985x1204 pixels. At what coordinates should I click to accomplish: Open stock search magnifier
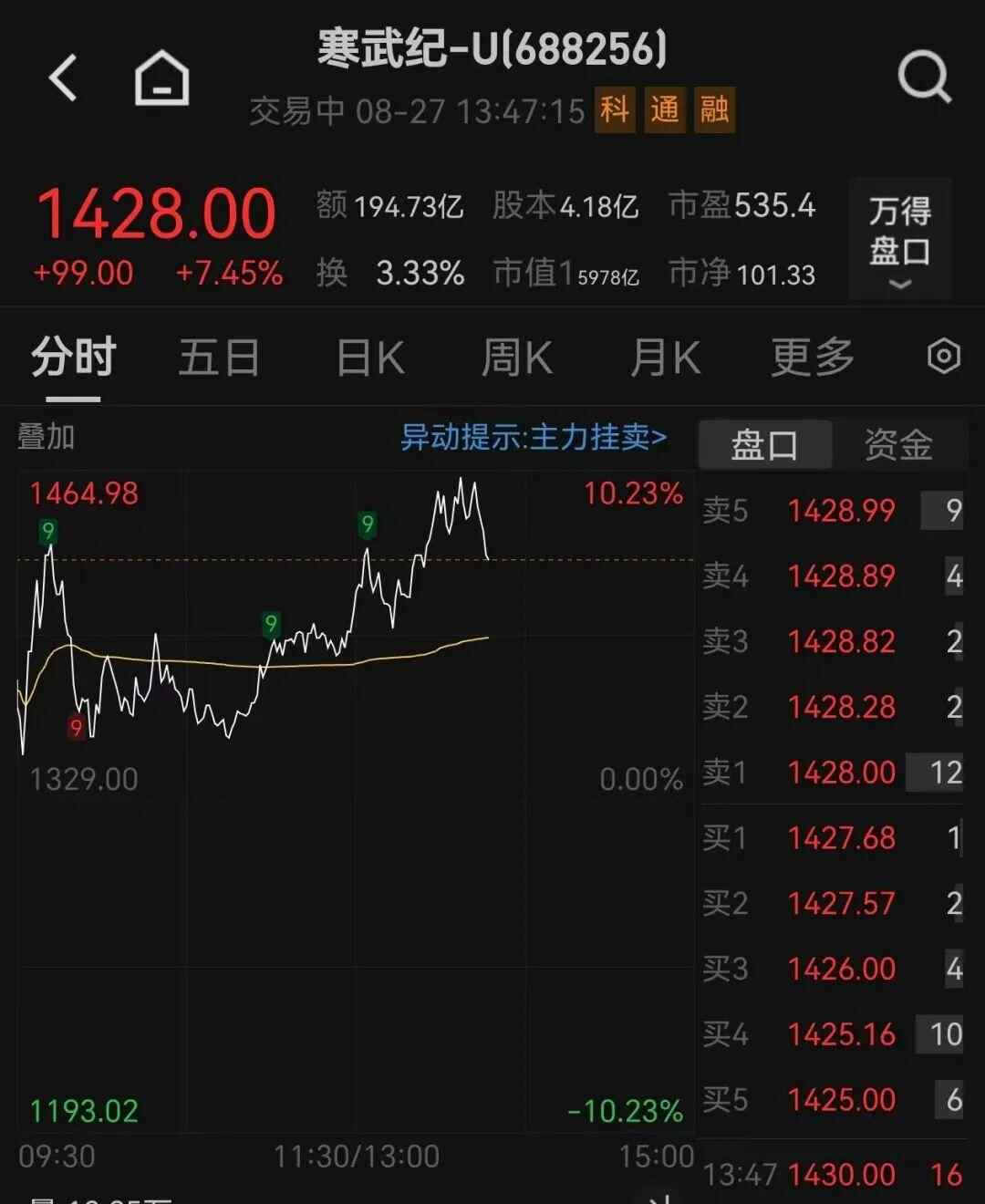click(x=924, y=78)
